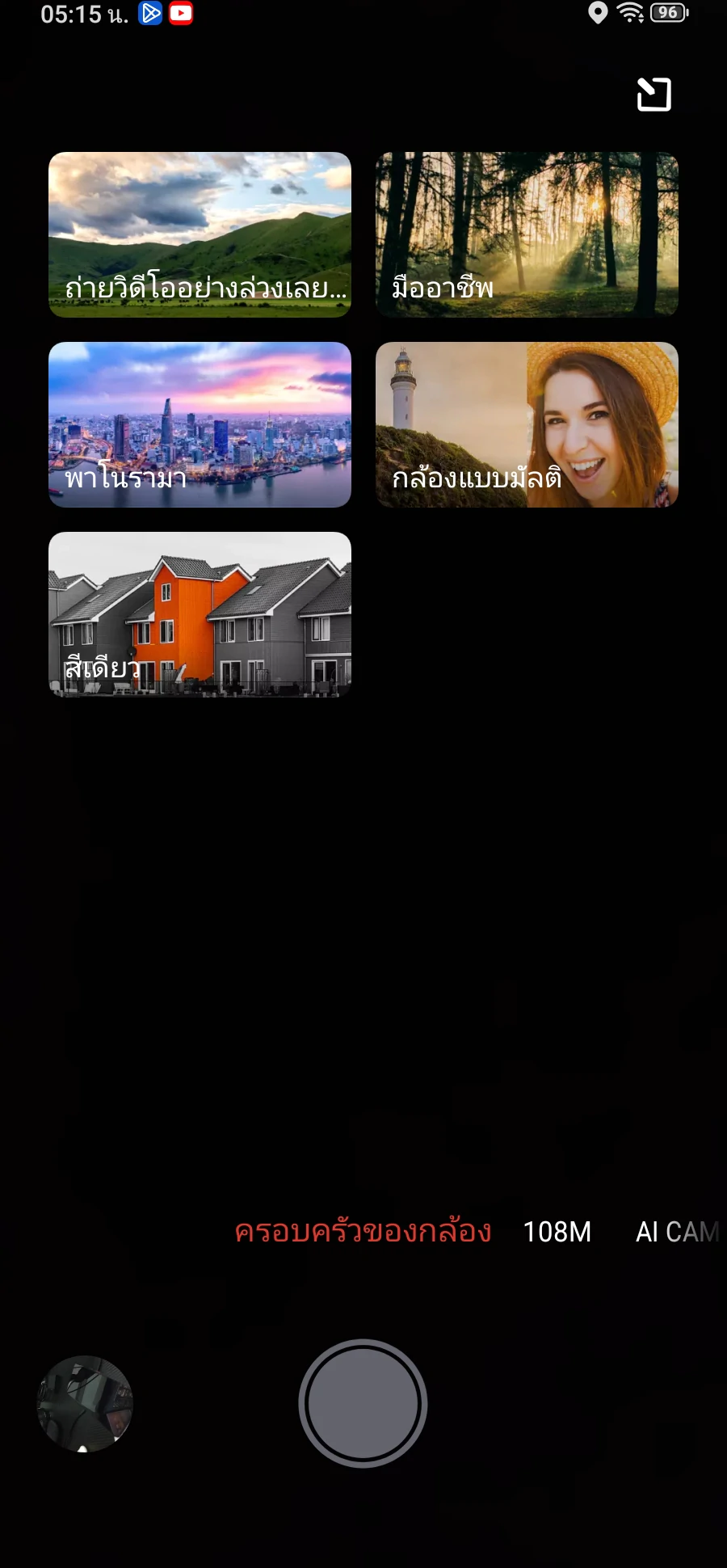Tap the ครอบครัวของกล้อง tab
This screenshot has width=727, height=1568.
363,1232
